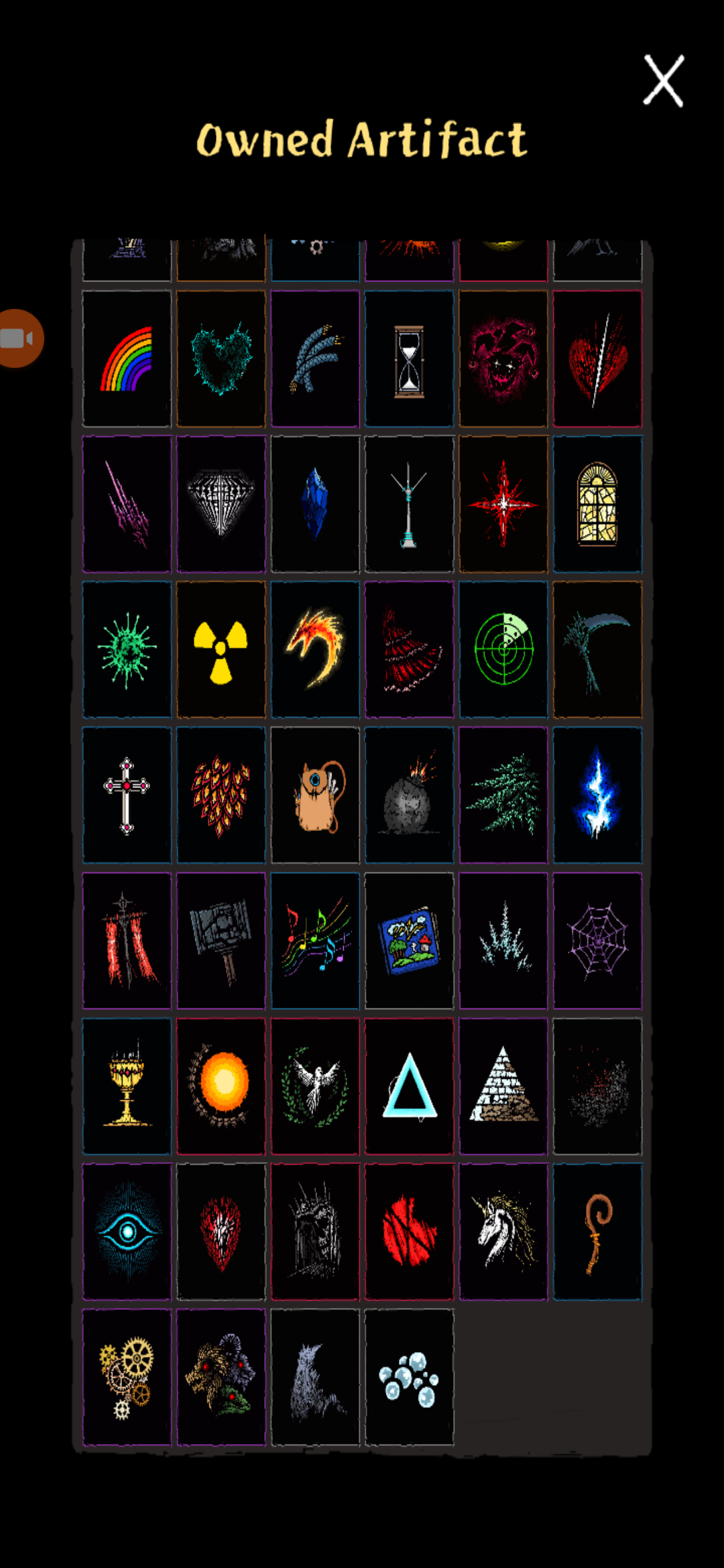Image resolution: width=724 pixels, height=1568 pixels.
Task: Inspect the scythe artifact
Action: pos(597,650)
